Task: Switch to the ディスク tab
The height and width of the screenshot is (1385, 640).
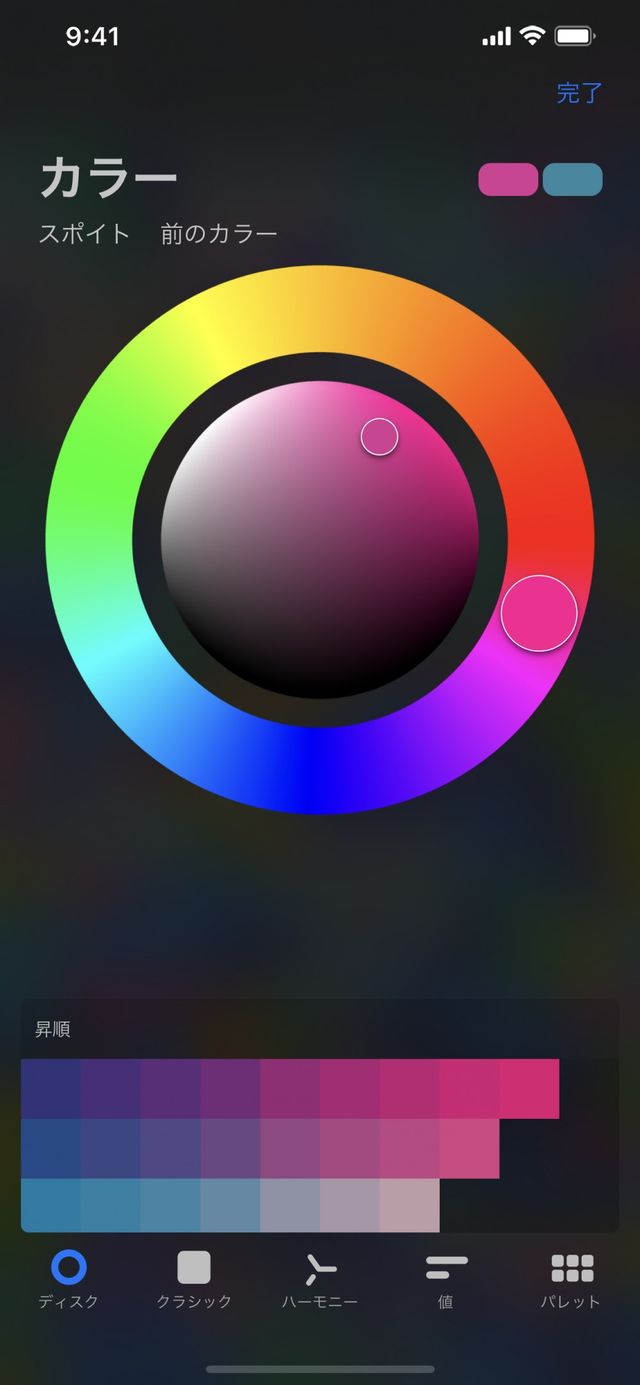Action: 68,1280
